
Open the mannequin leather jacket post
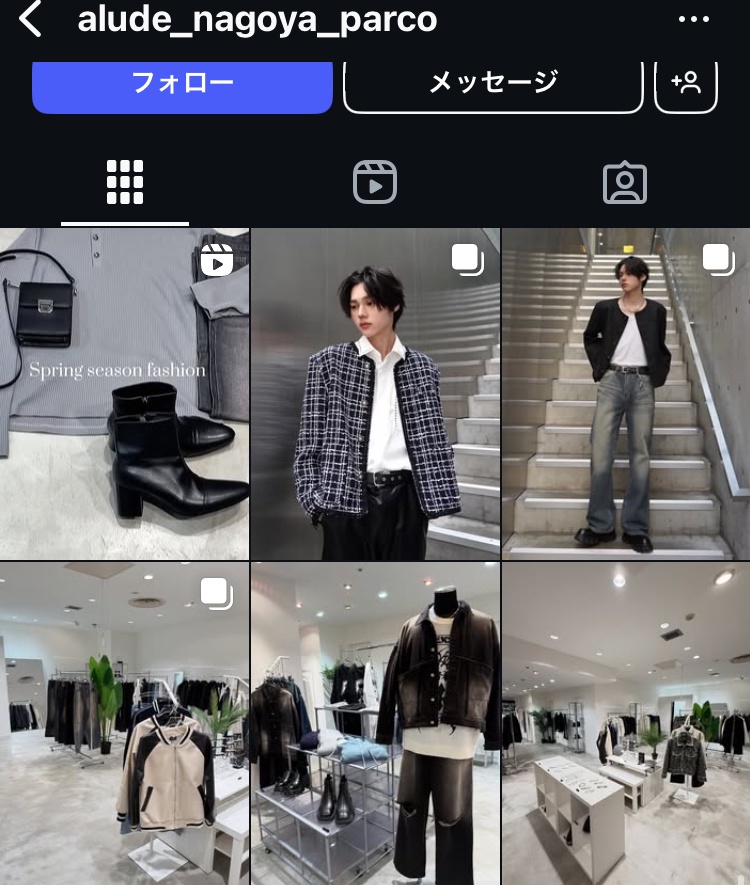coord(375,724)
